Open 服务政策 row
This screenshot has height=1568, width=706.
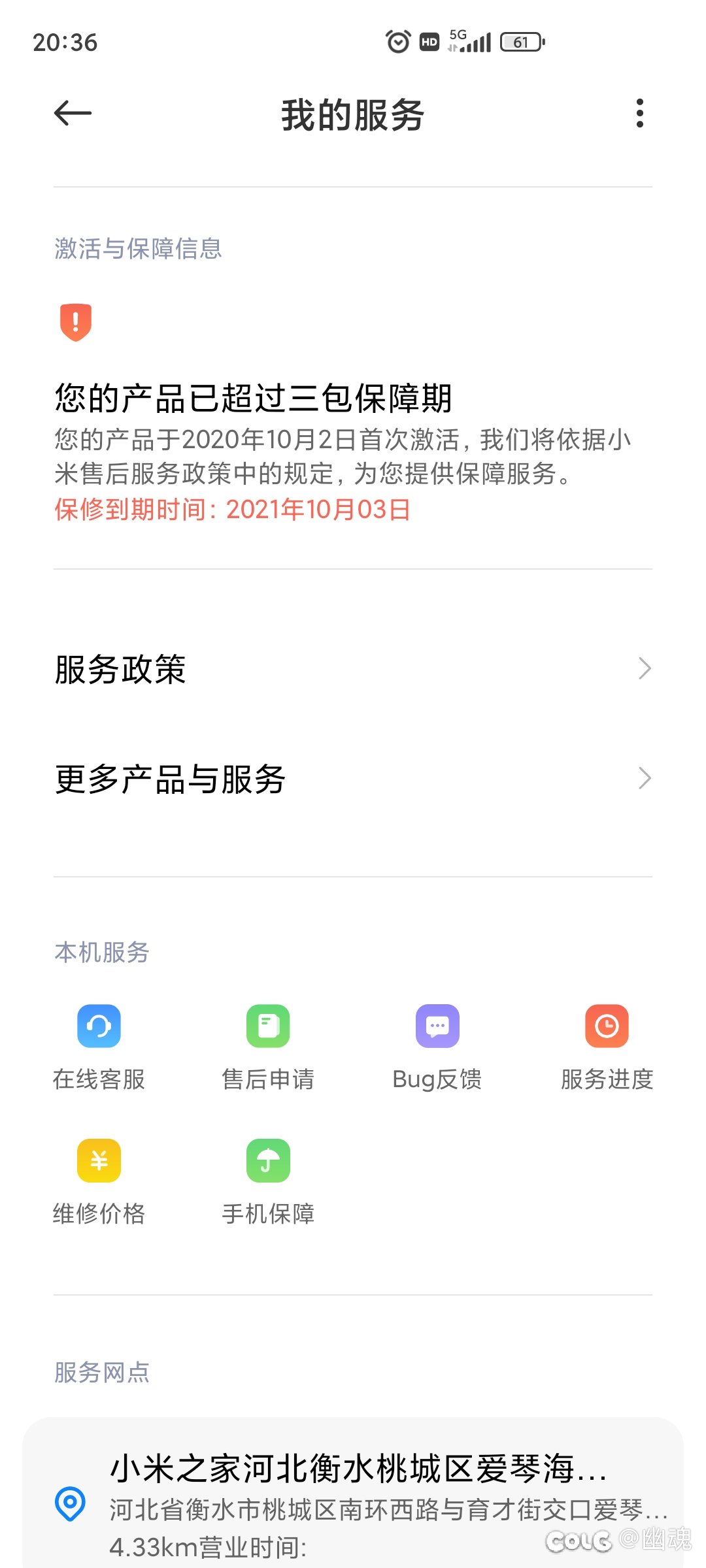point(353,669)
